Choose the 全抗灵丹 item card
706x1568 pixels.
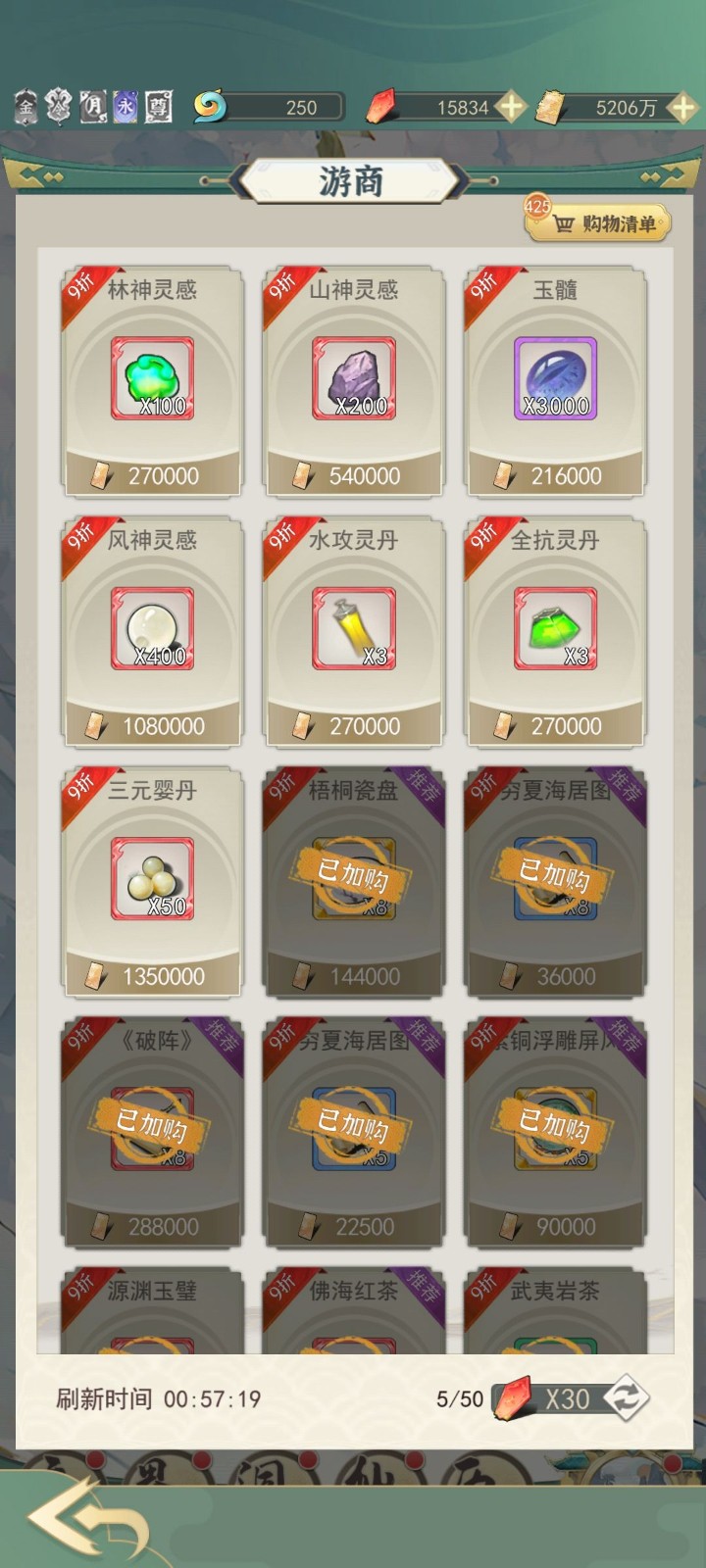[555, 632]
